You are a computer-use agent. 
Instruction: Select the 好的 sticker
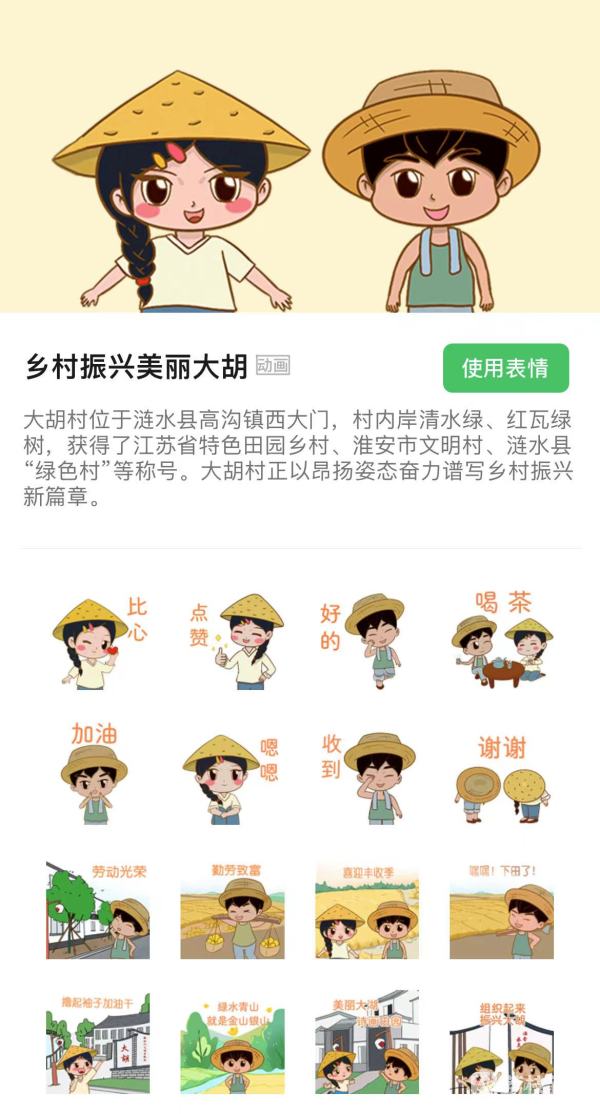pos(366,641)
